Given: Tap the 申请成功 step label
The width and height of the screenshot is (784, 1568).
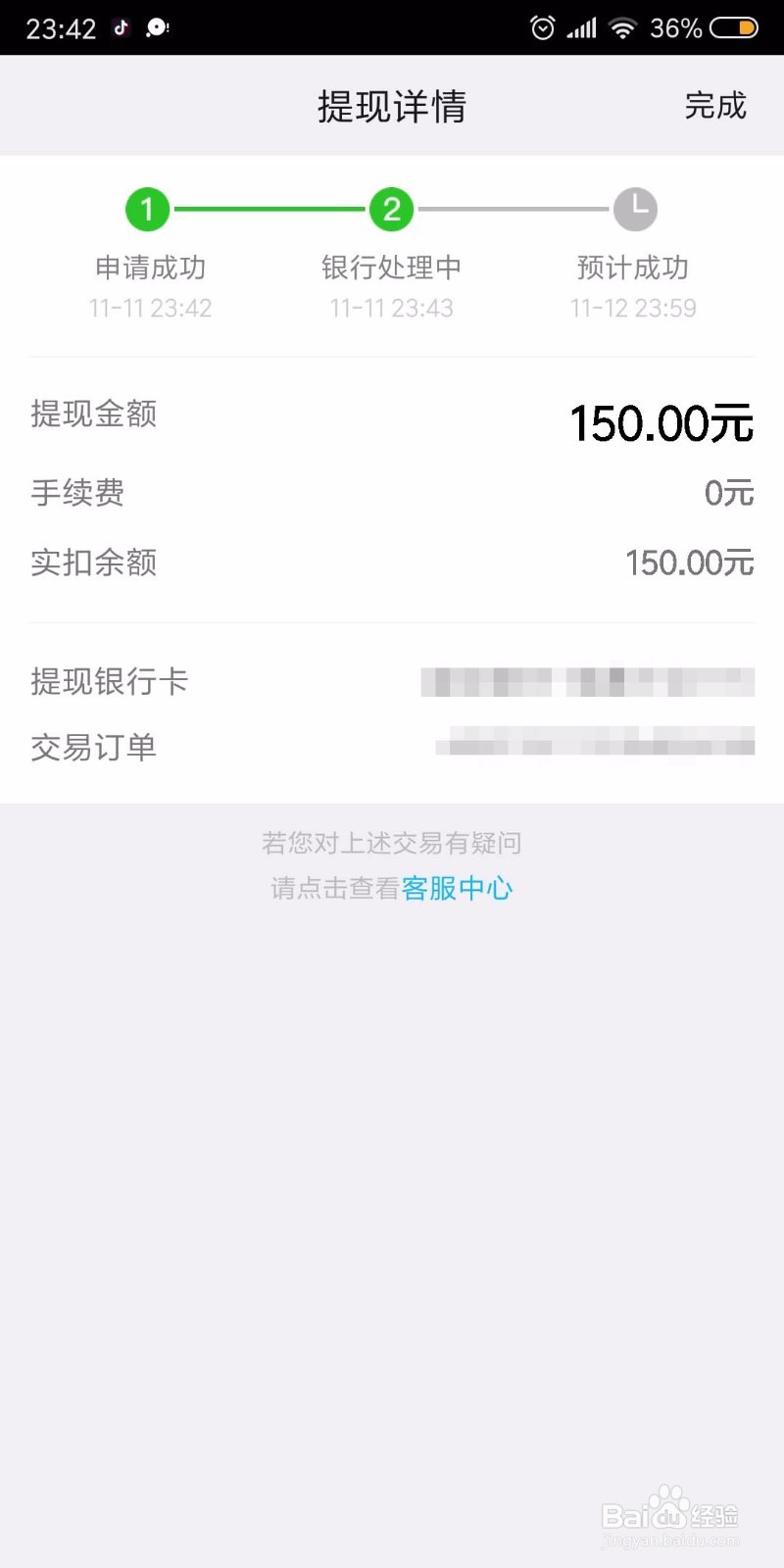Looking at the screenshot, I should 149,268.
